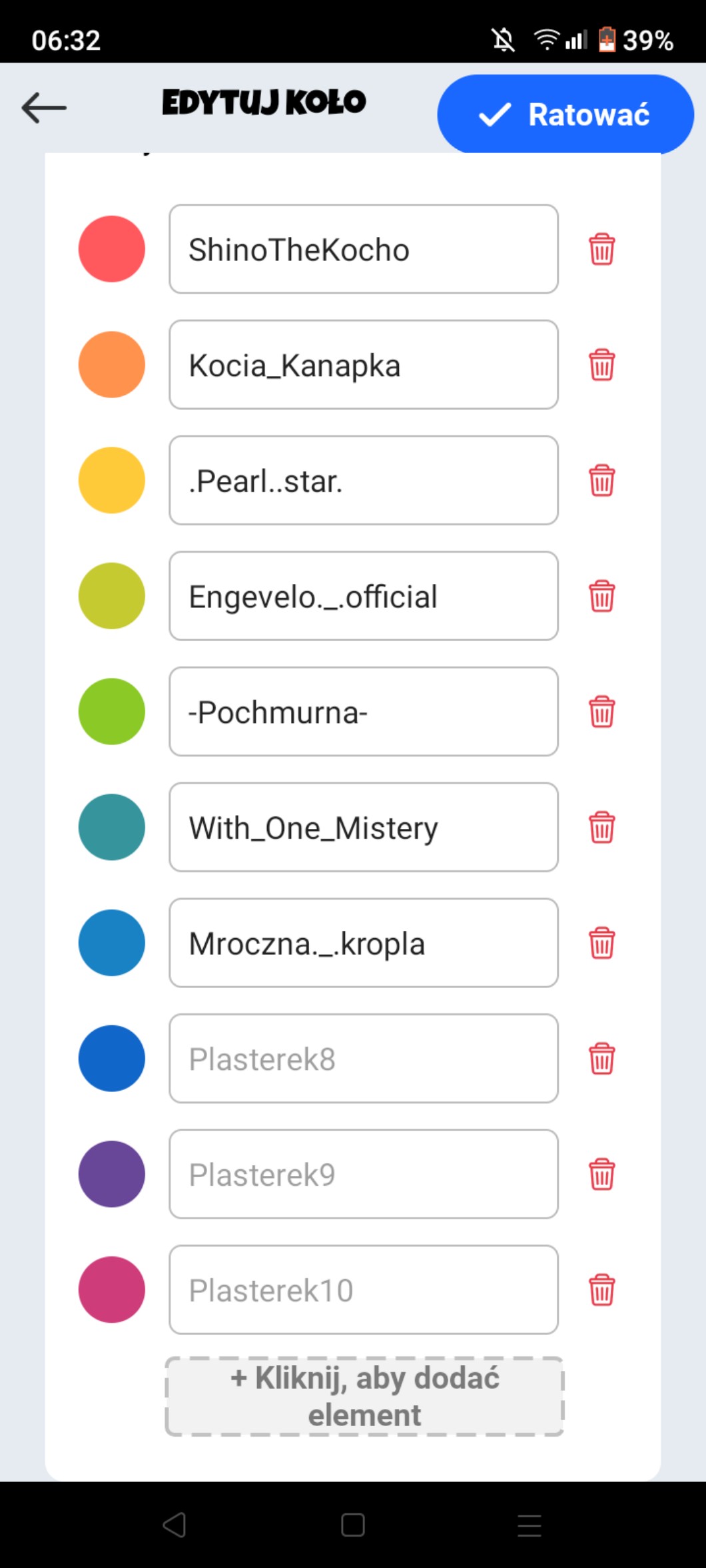The height and width of the screenshot is (1568, 706).
Task: Edit the With_One_Mistery field
Action: pyautogui.click(x=363, y=827)
